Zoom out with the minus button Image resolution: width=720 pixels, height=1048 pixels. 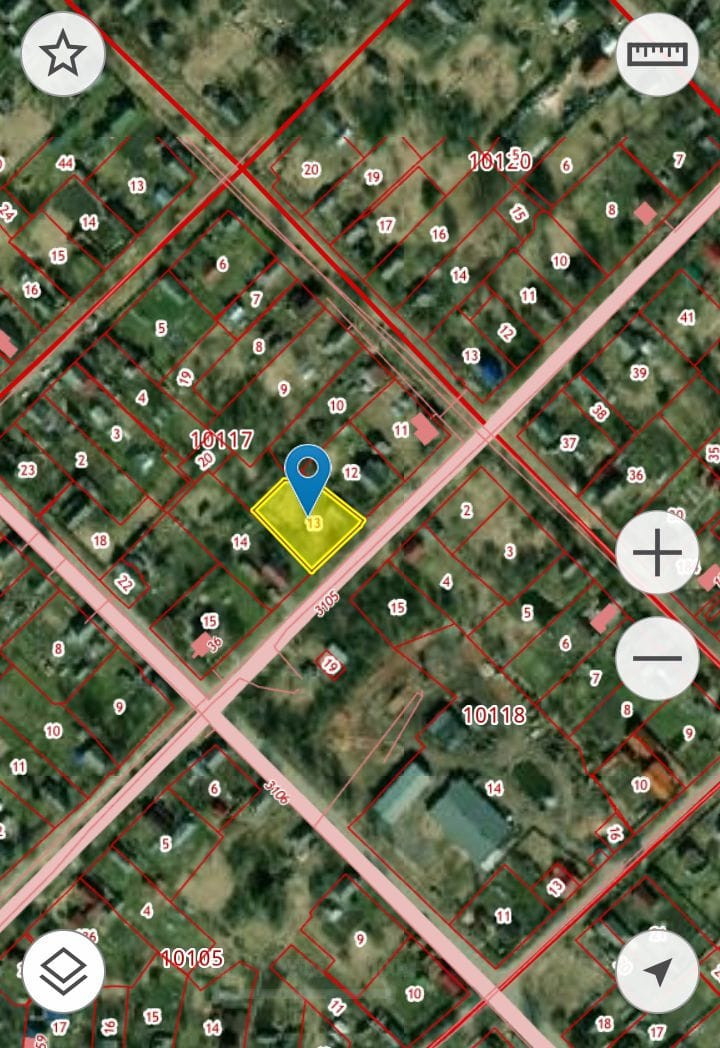[x=657, y=658]
